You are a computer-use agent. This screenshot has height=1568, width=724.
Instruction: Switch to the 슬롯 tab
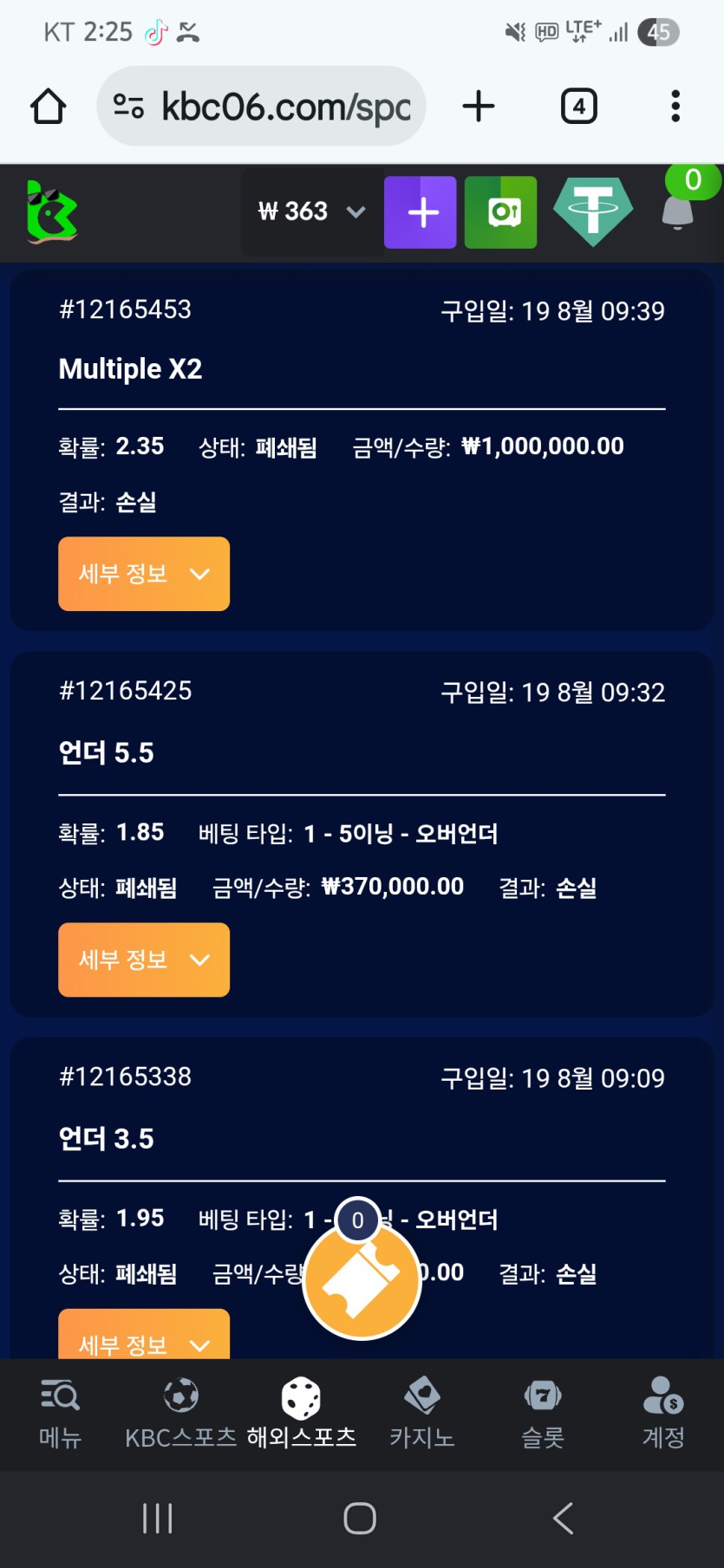pyautogui.click(x=543, y=1413)
